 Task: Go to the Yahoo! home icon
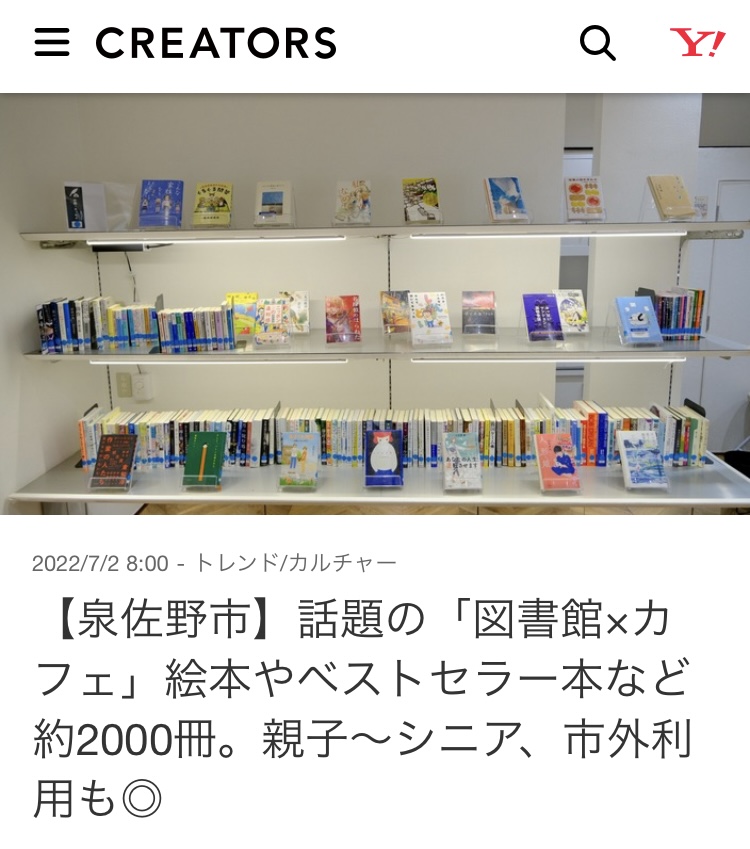click(x=697, y=43)
